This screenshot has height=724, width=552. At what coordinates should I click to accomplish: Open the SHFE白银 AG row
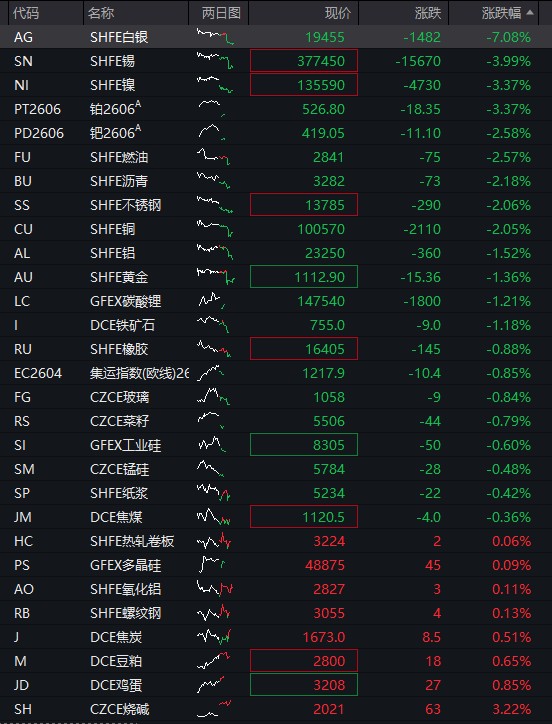[x=276, y=37]
